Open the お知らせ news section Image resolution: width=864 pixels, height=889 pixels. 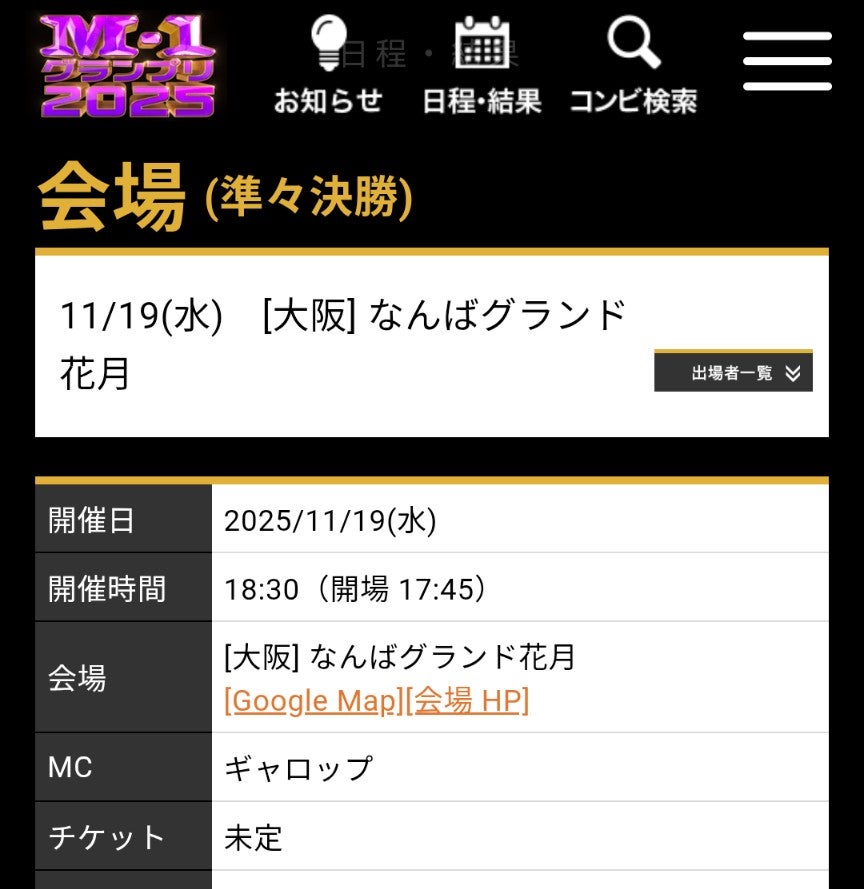click(x=328, y=65)
